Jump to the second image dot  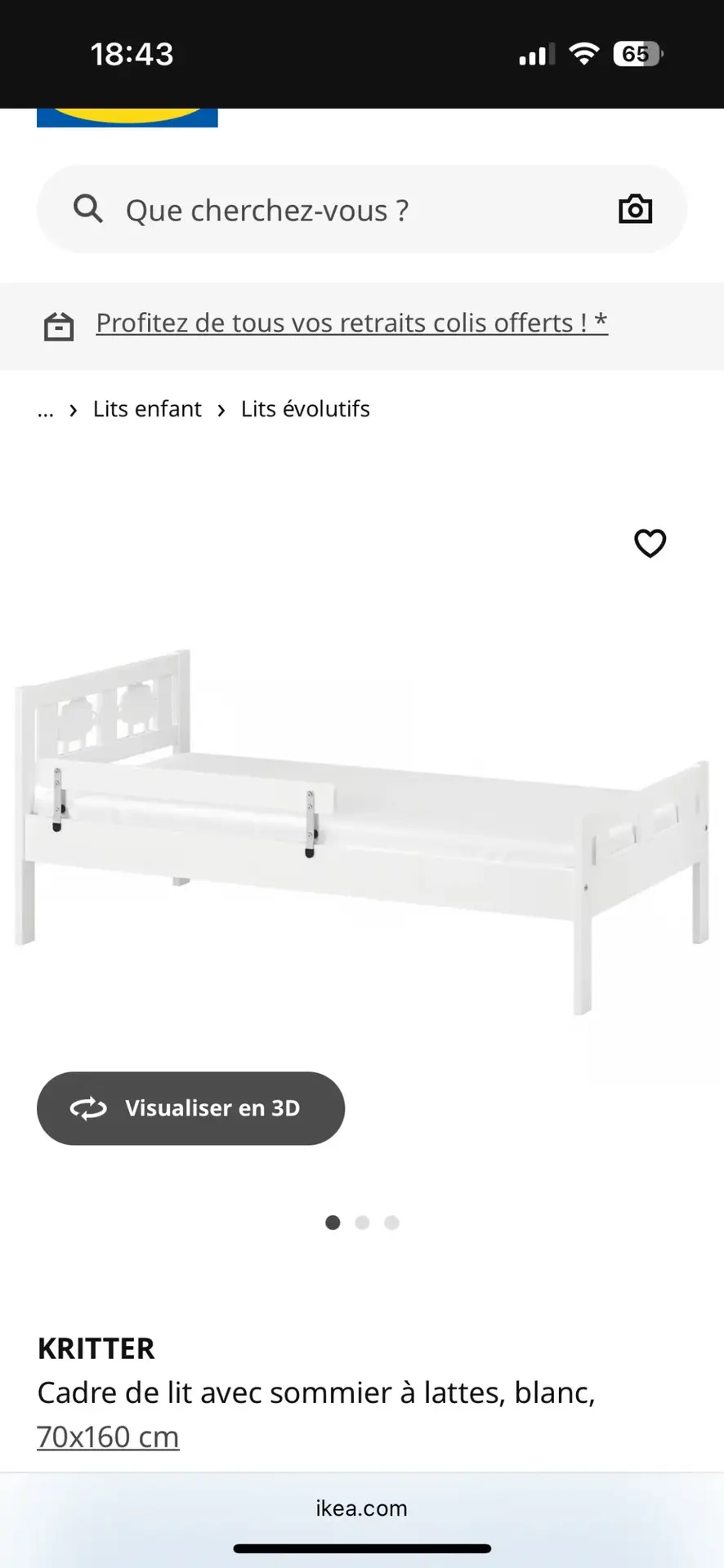point(362,1223)
